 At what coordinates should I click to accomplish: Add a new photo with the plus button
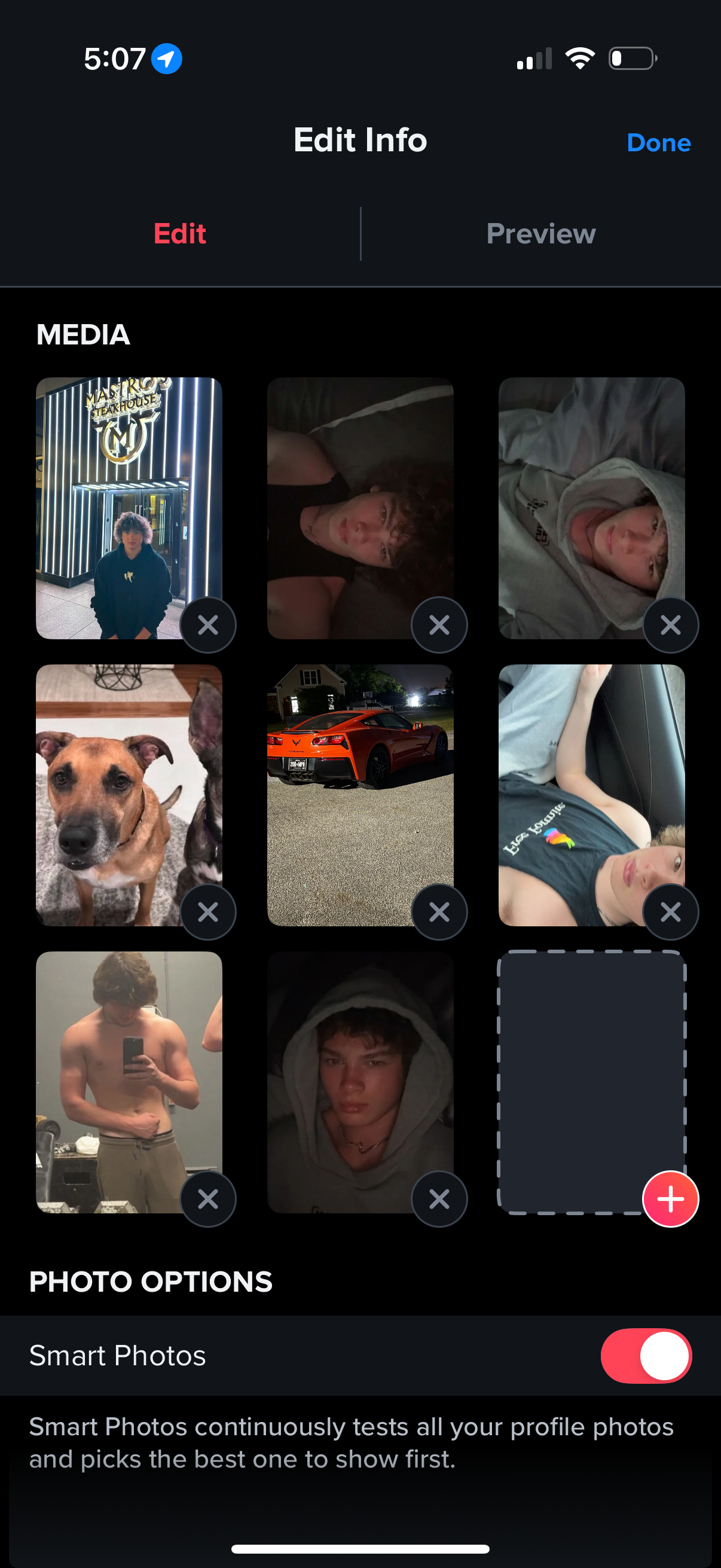click(671, 1199)
